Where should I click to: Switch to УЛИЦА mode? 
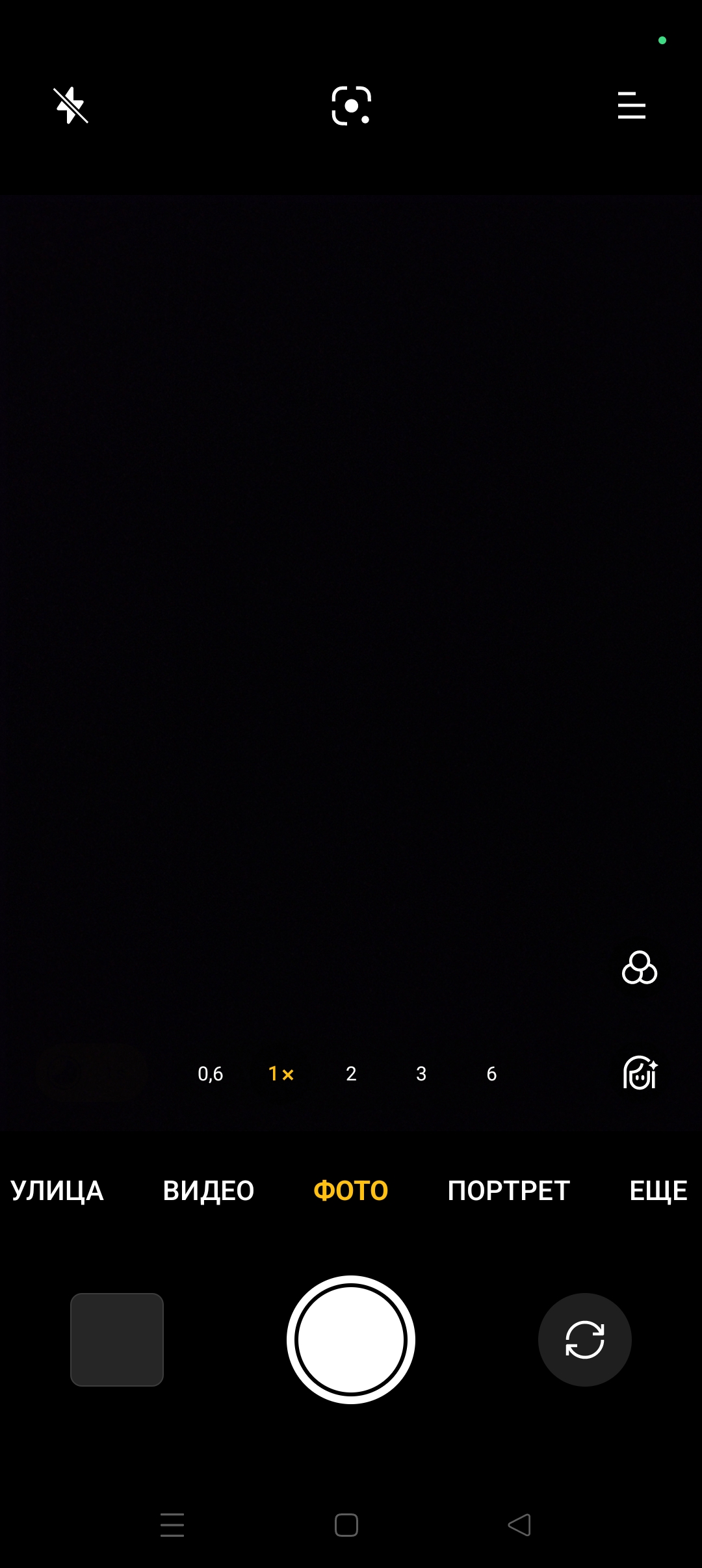(x=57, y=1191)
